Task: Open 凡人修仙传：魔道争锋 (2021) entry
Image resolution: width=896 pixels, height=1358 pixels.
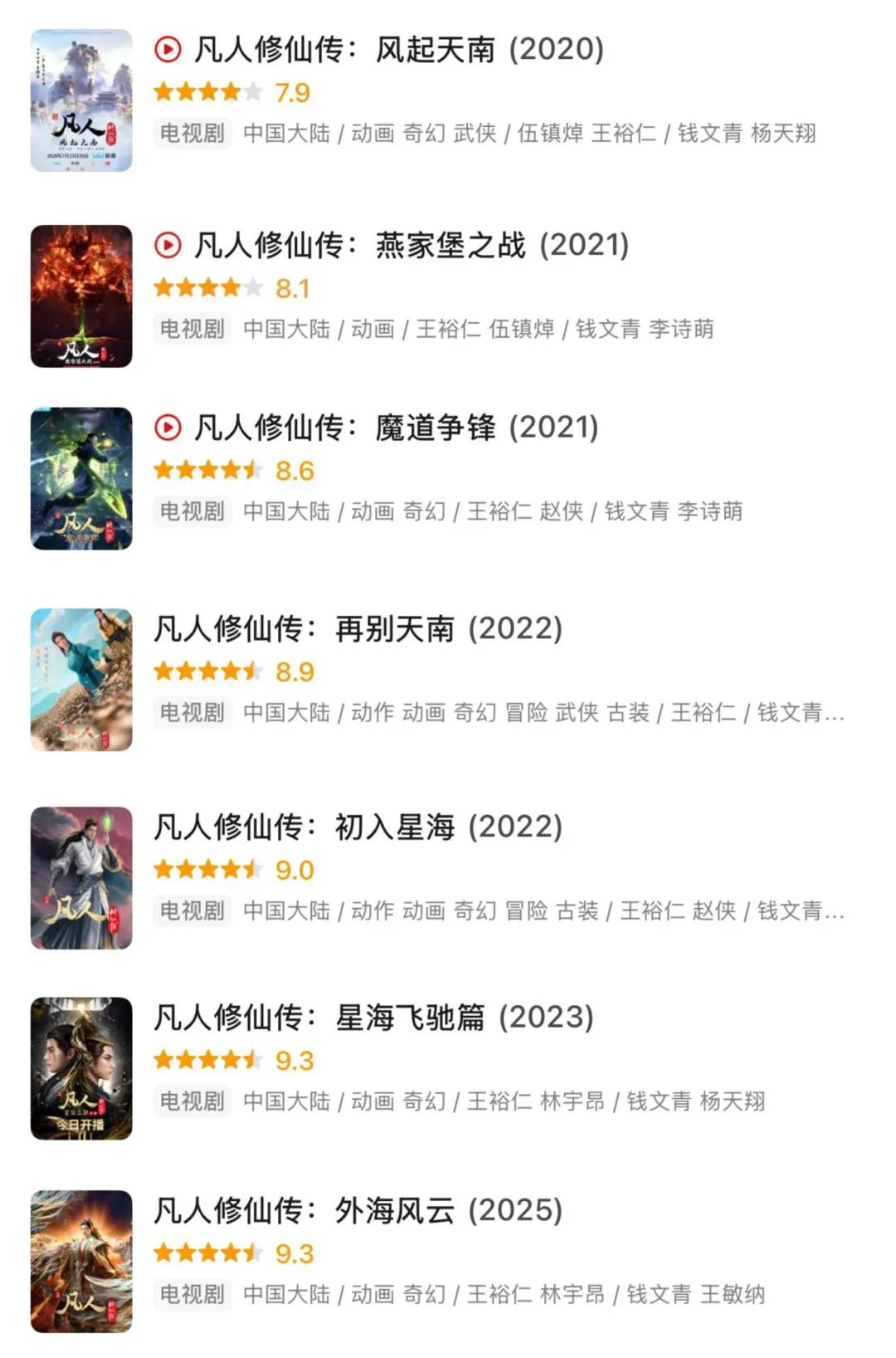Action: click(x=396, y=428)
